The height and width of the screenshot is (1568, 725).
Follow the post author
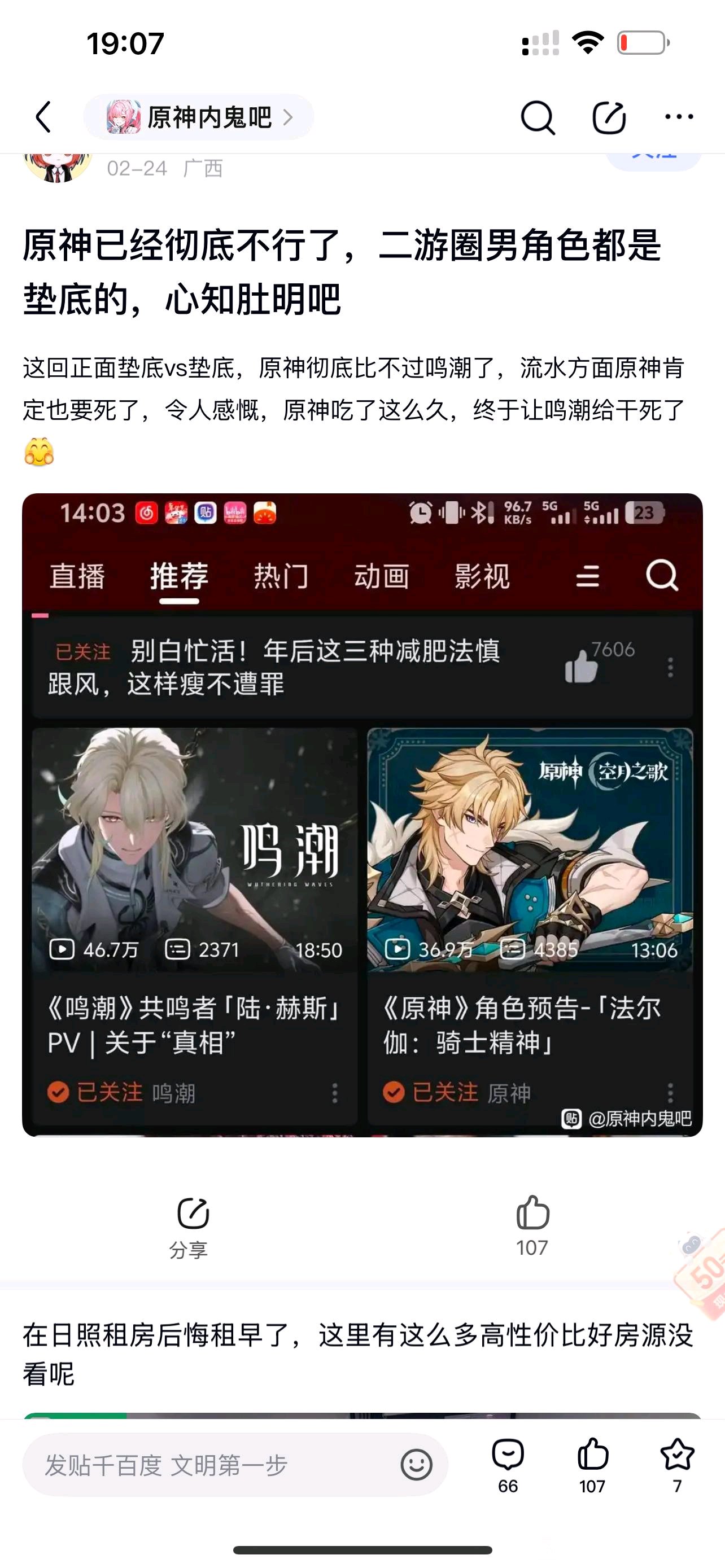tap(654, 161)
